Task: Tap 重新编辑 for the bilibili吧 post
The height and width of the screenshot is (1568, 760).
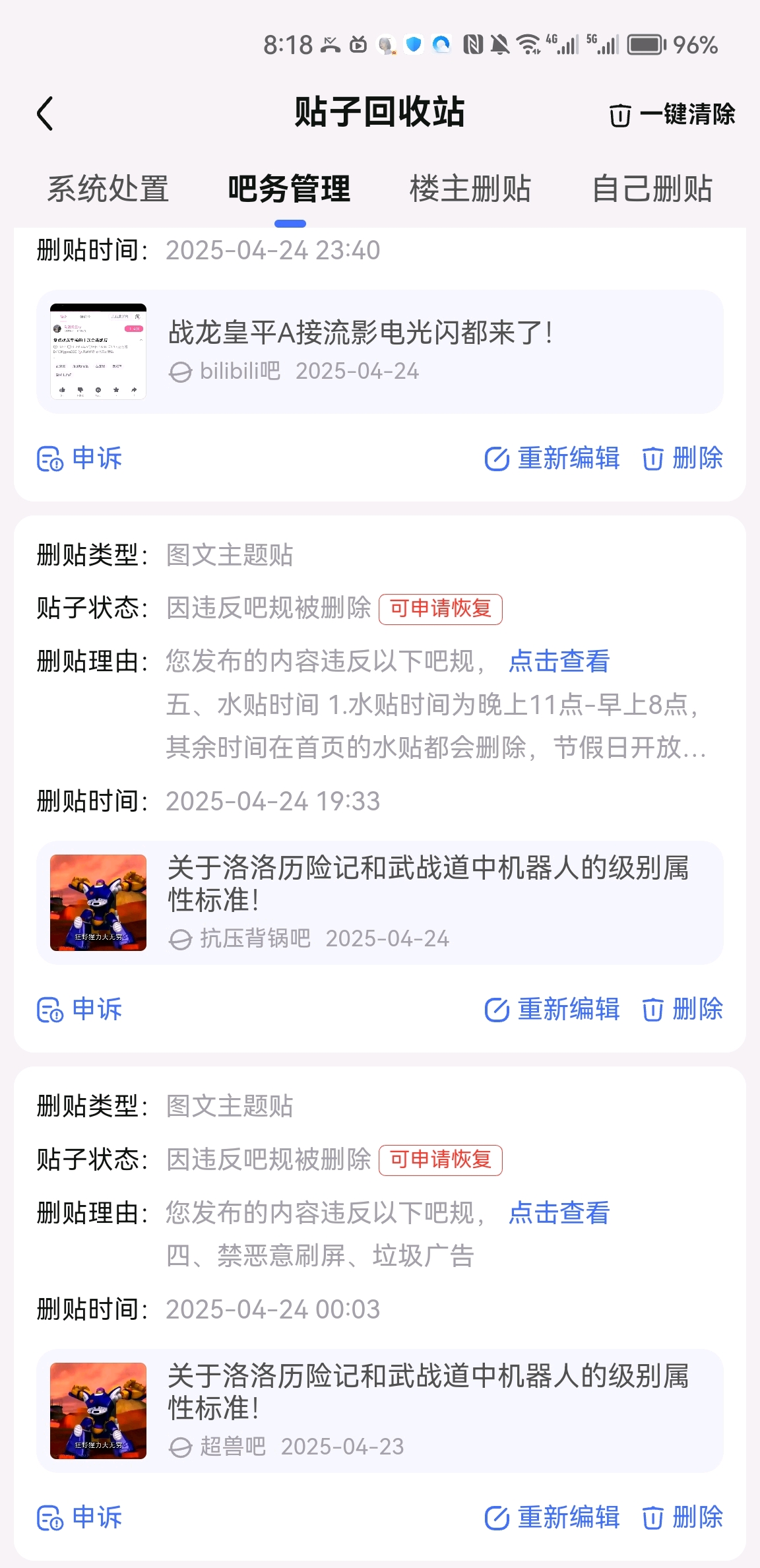Action: (x=553, y=458)
